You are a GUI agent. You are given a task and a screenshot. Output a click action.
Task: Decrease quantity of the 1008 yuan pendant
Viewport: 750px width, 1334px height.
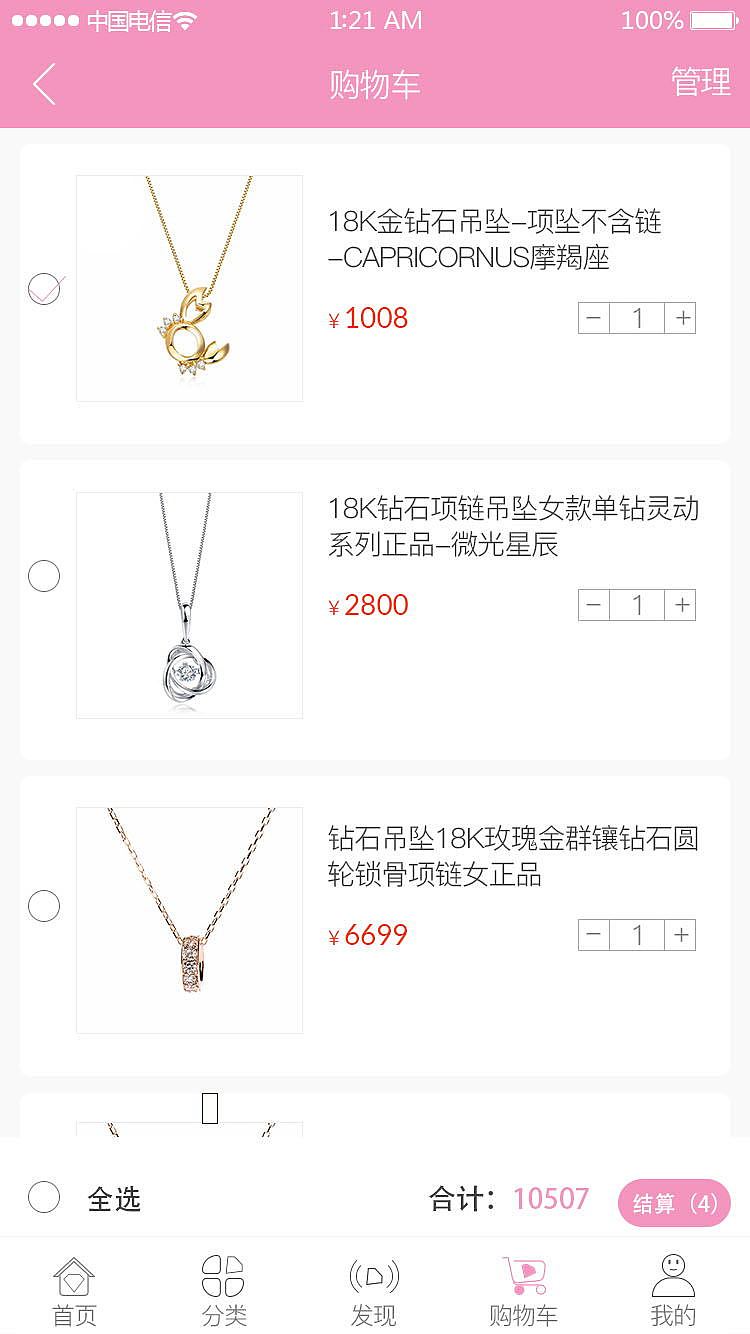(x=594, y=318)
